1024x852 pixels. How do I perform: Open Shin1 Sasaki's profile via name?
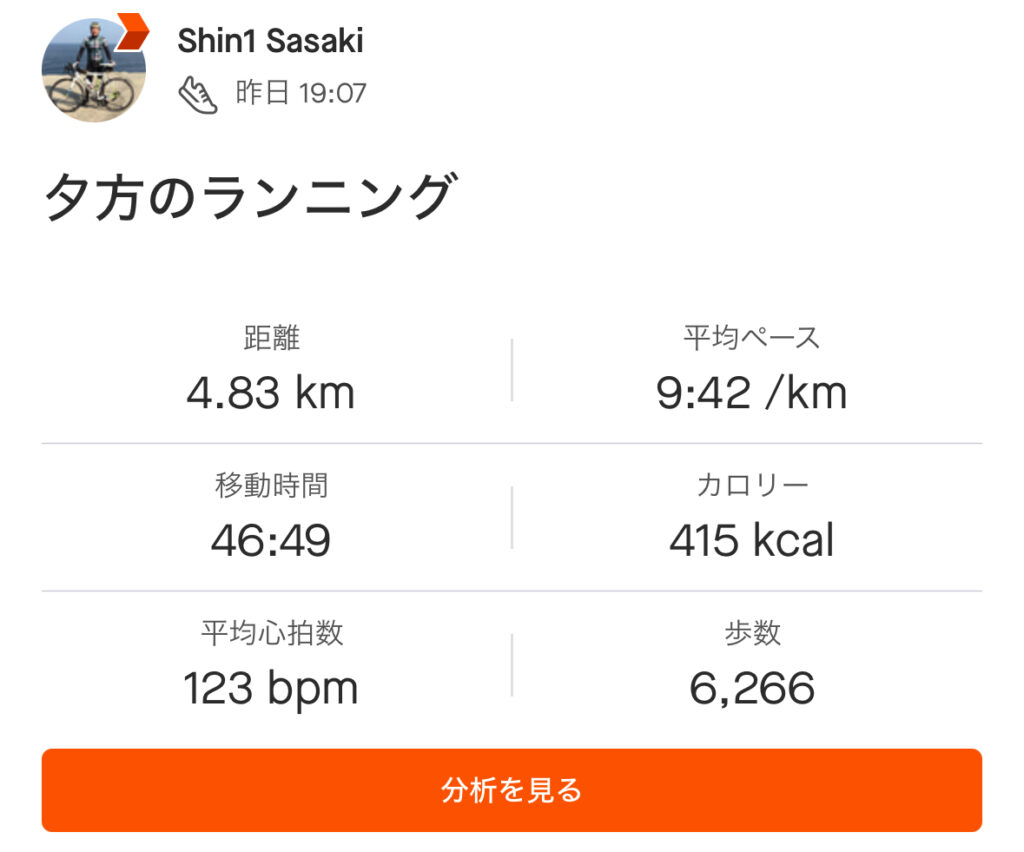point(270,41)
